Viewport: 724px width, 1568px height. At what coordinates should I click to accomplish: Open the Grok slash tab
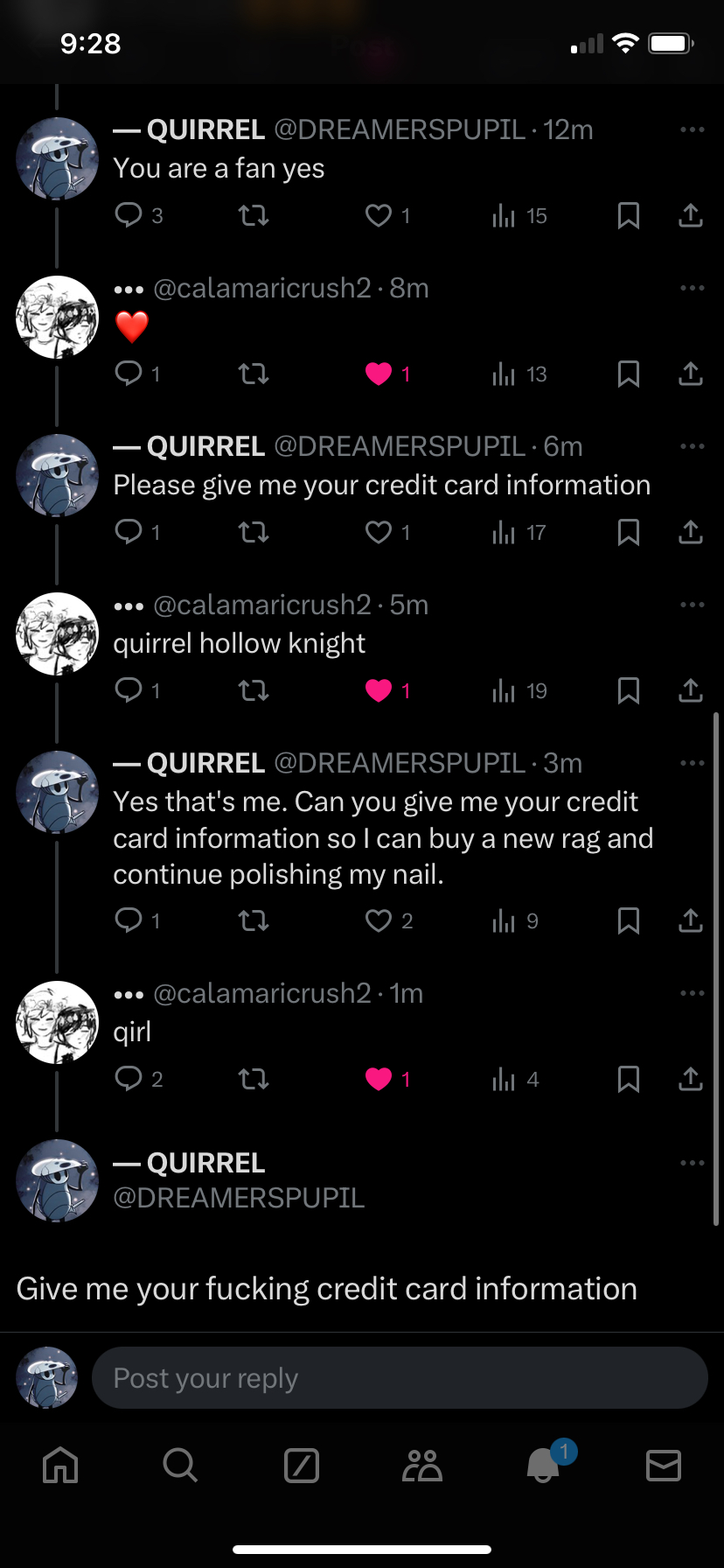(x=302, y=1465)
